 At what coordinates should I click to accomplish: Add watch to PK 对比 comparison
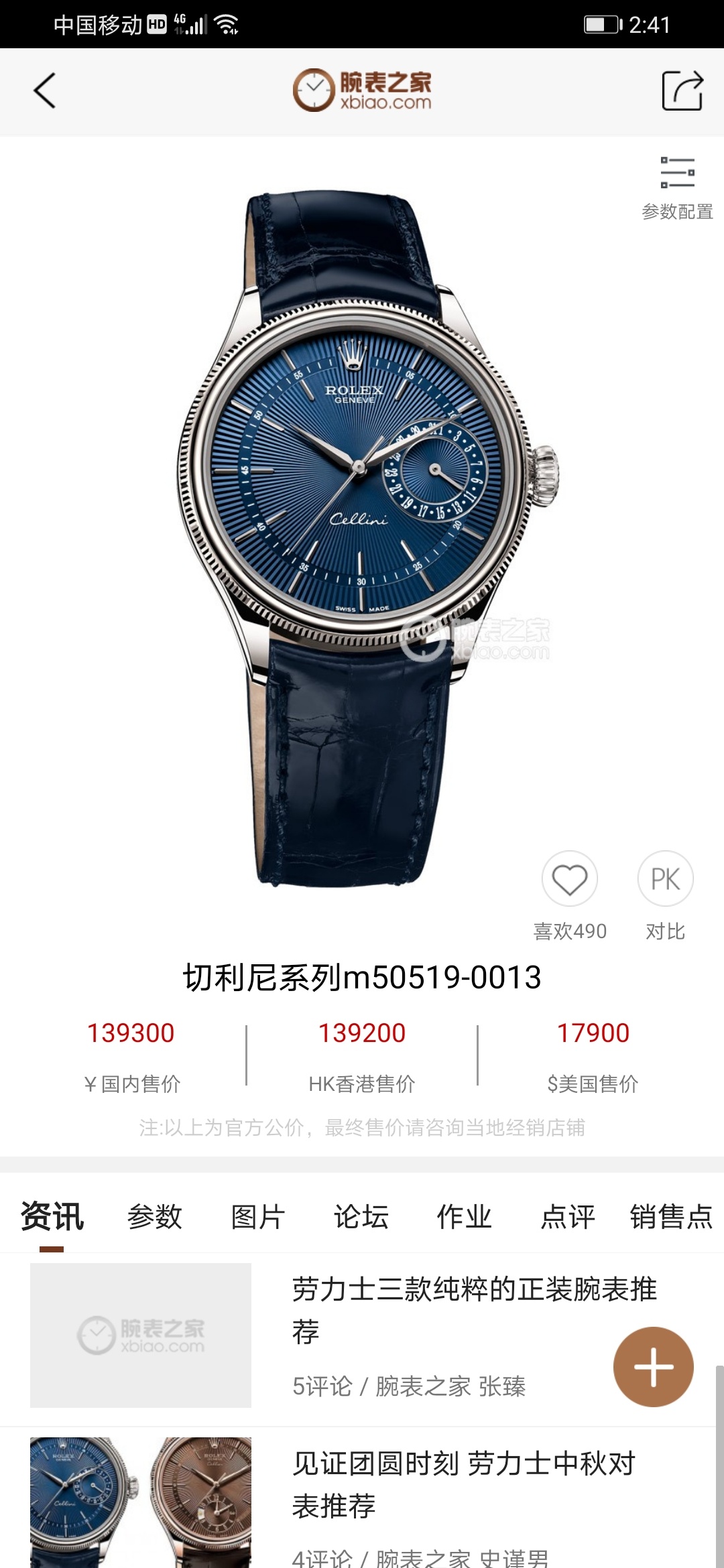pos(665,879)
